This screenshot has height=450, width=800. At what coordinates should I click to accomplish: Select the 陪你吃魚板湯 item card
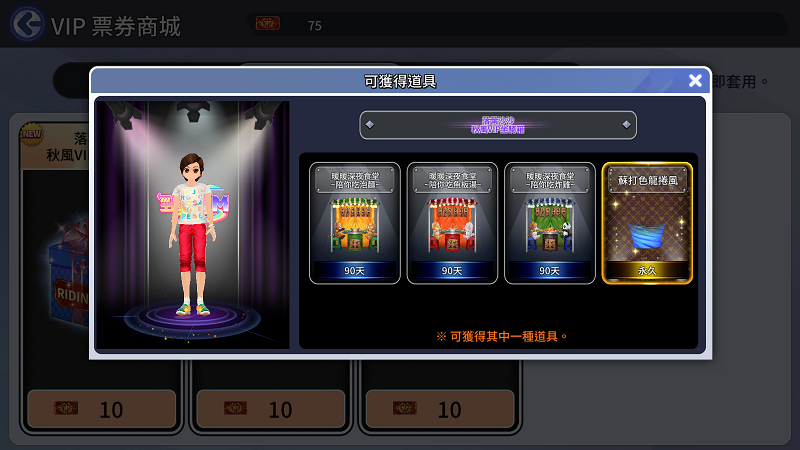(x=452, y=223)
